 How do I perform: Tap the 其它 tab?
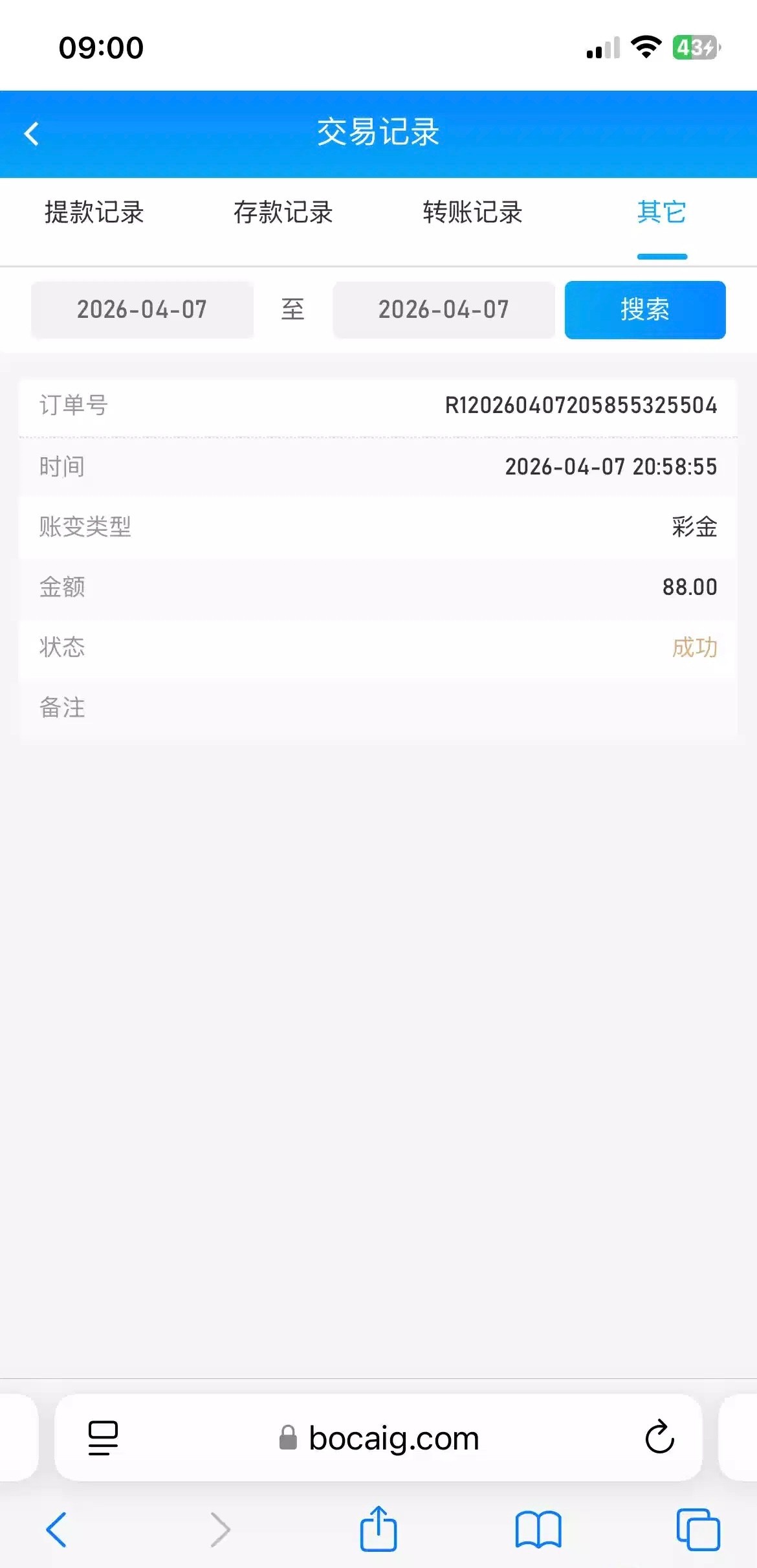661,212
